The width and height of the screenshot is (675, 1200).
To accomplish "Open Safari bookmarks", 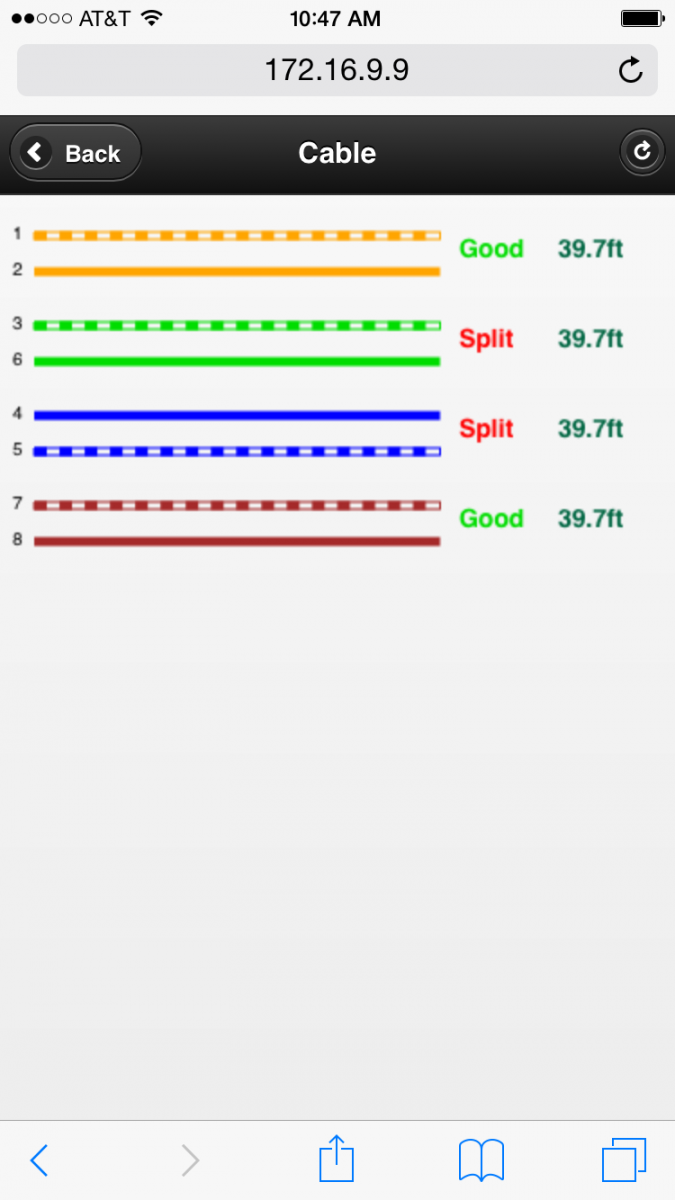I will [481, 1160].
